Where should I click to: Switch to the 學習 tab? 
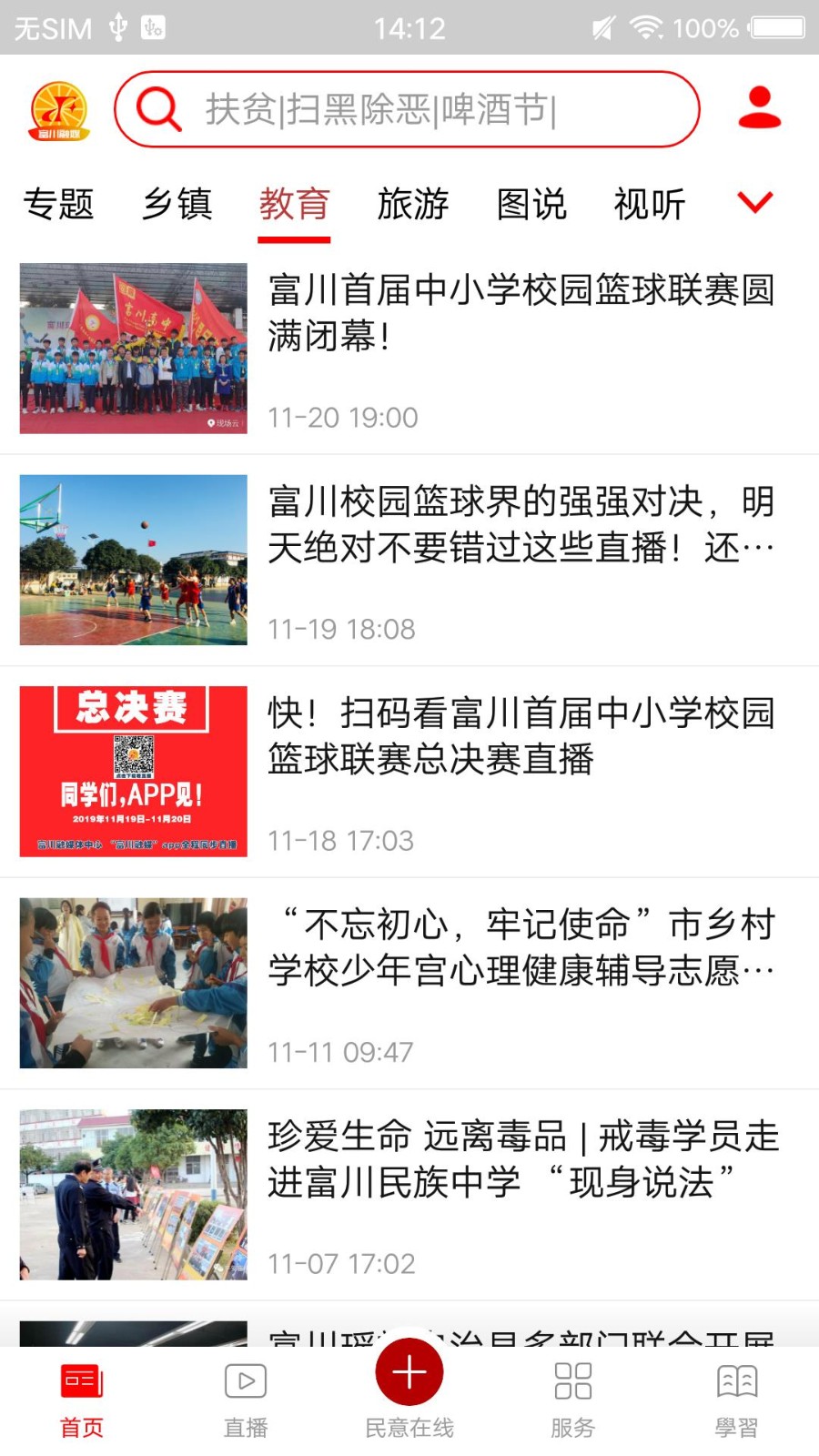tap(736, 1400)
